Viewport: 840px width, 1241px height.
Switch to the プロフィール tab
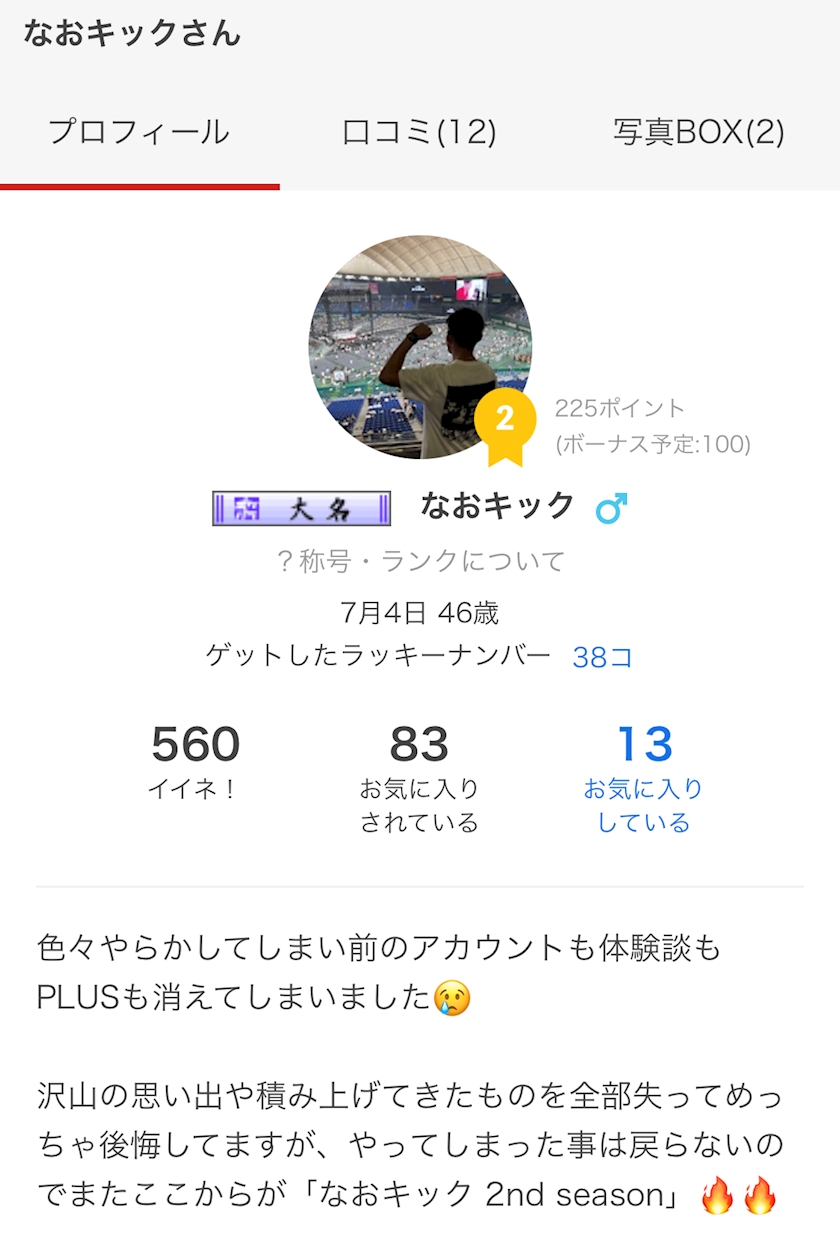(139, 133)
